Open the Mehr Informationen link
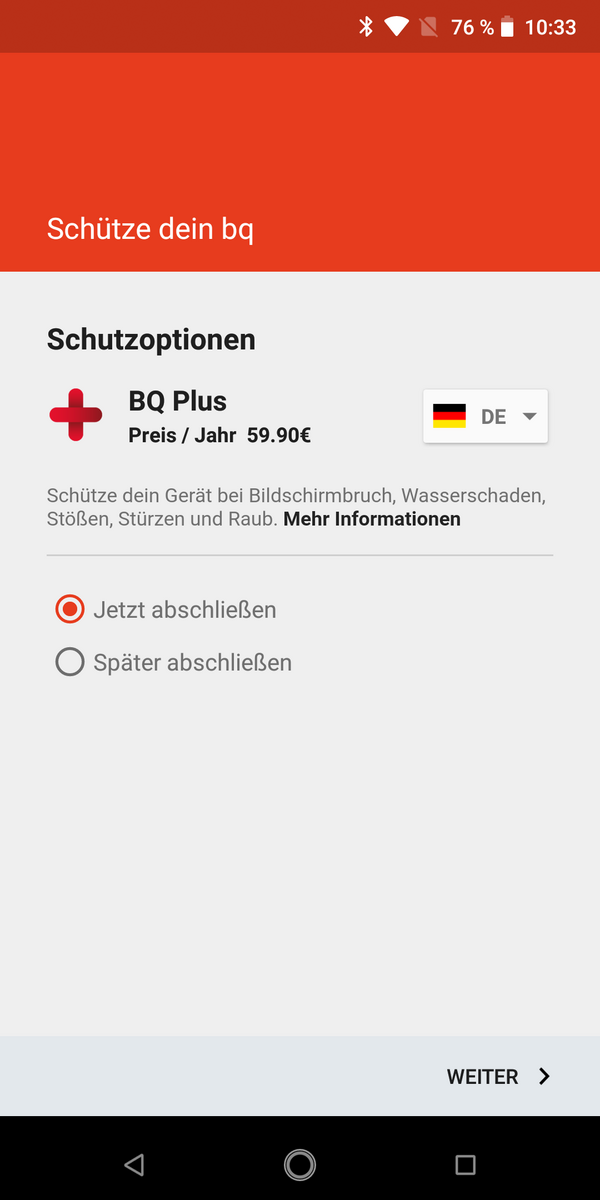This screenshot has width=600, height=1200. click(372, 519)
